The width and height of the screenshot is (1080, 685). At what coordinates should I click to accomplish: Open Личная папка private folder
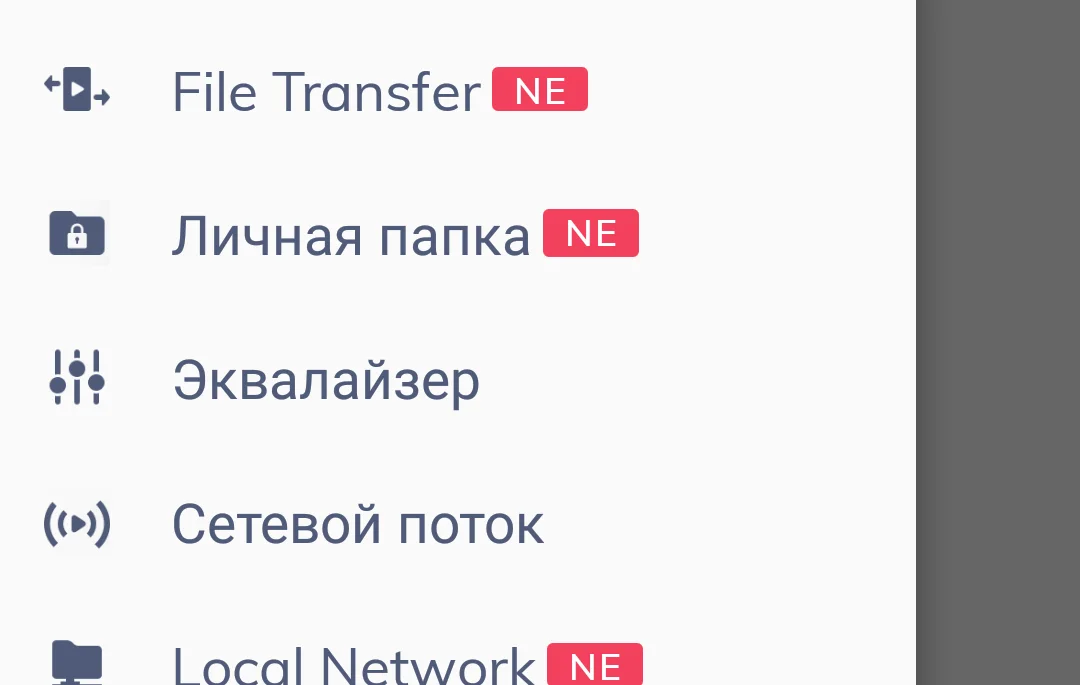350,237
